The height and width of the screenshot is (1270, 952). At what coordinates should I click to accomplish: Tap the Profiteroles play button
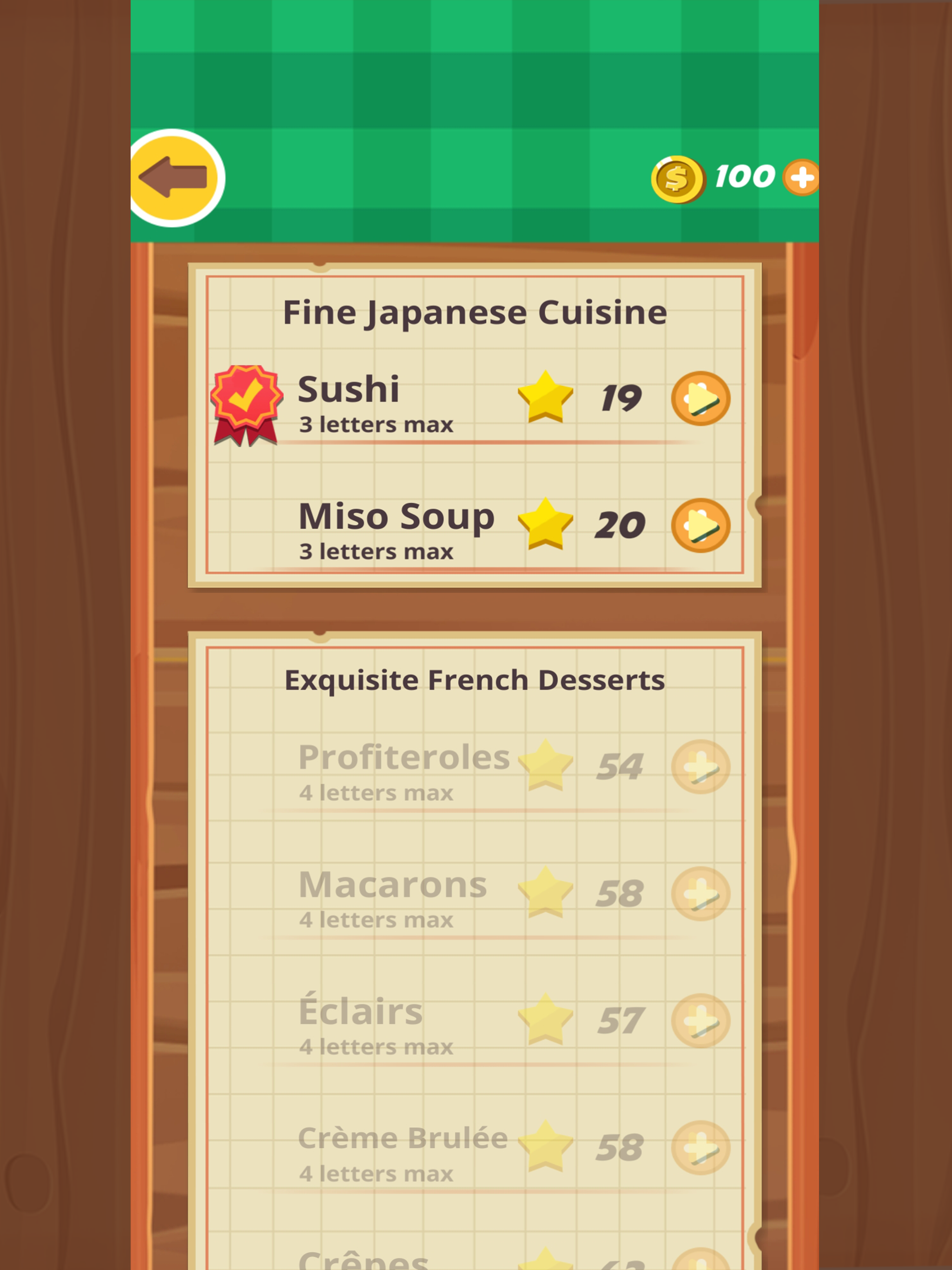click(x=700, y=767)
